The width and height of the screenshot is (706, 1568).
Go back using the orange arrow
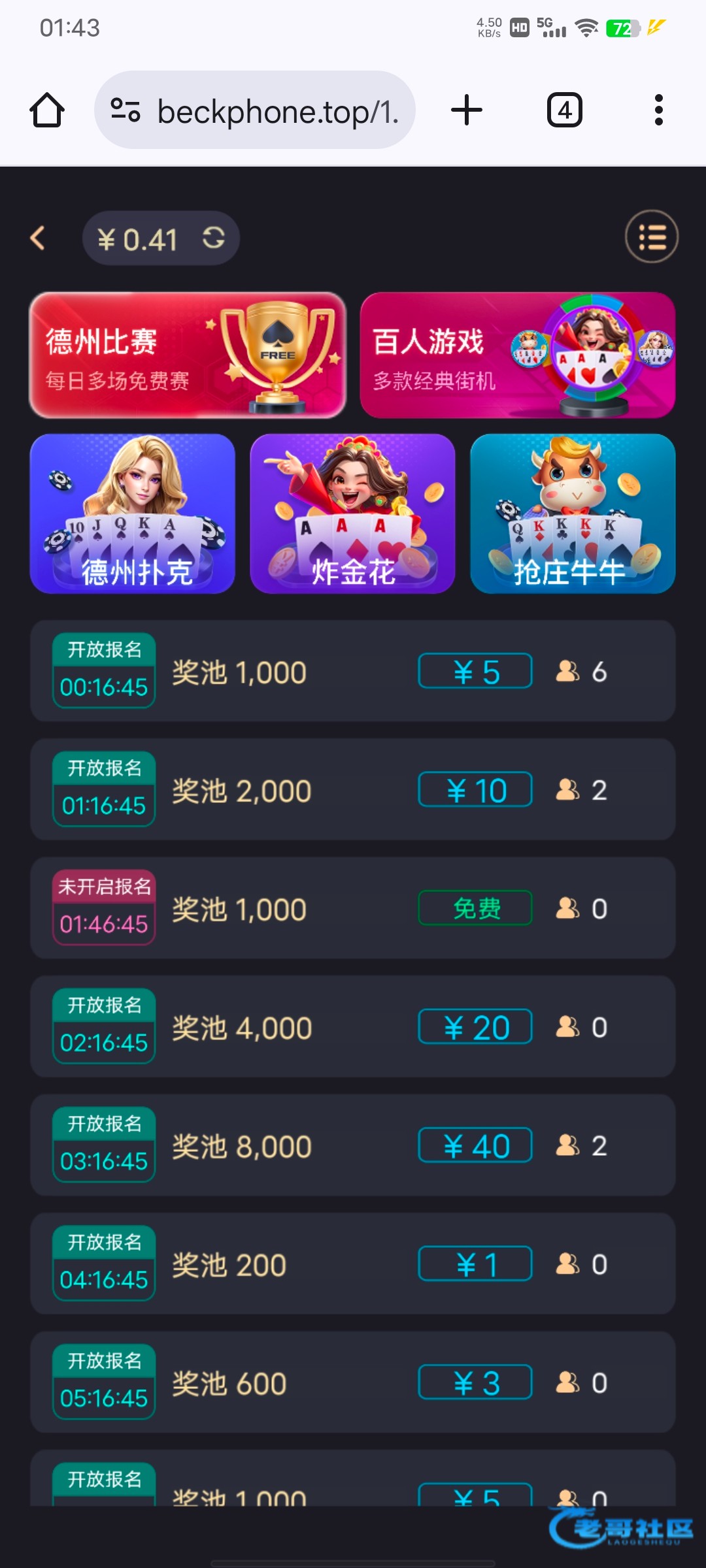(x=38, y=238)
